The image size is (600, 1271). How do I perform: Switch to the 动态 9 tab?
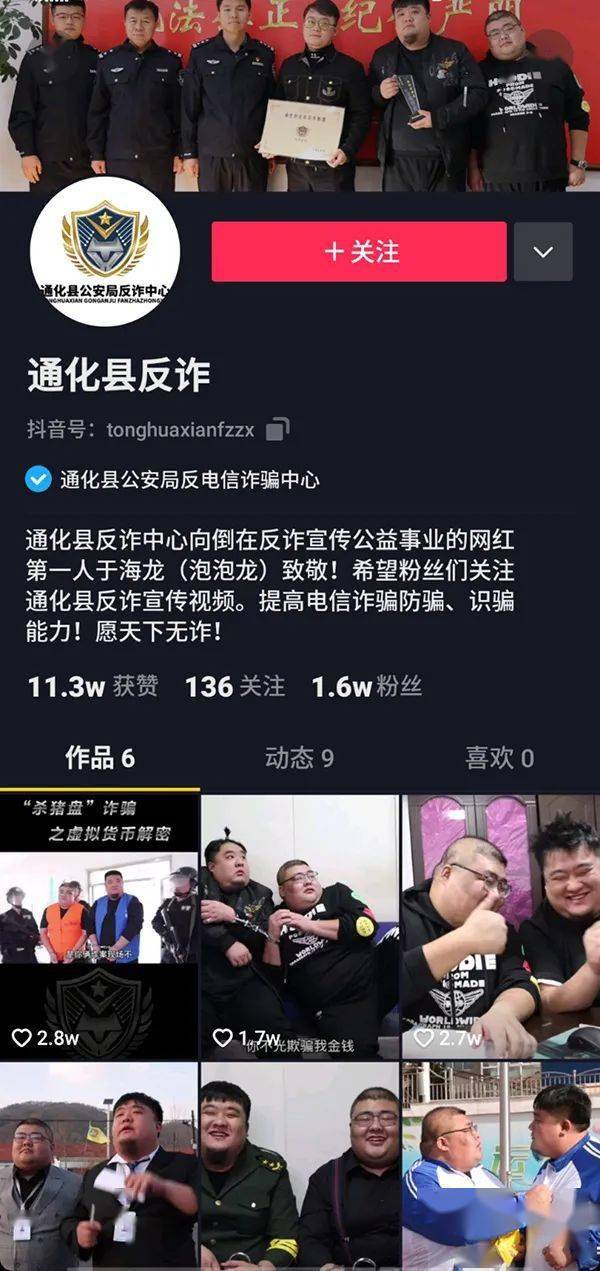click(299, 758)
